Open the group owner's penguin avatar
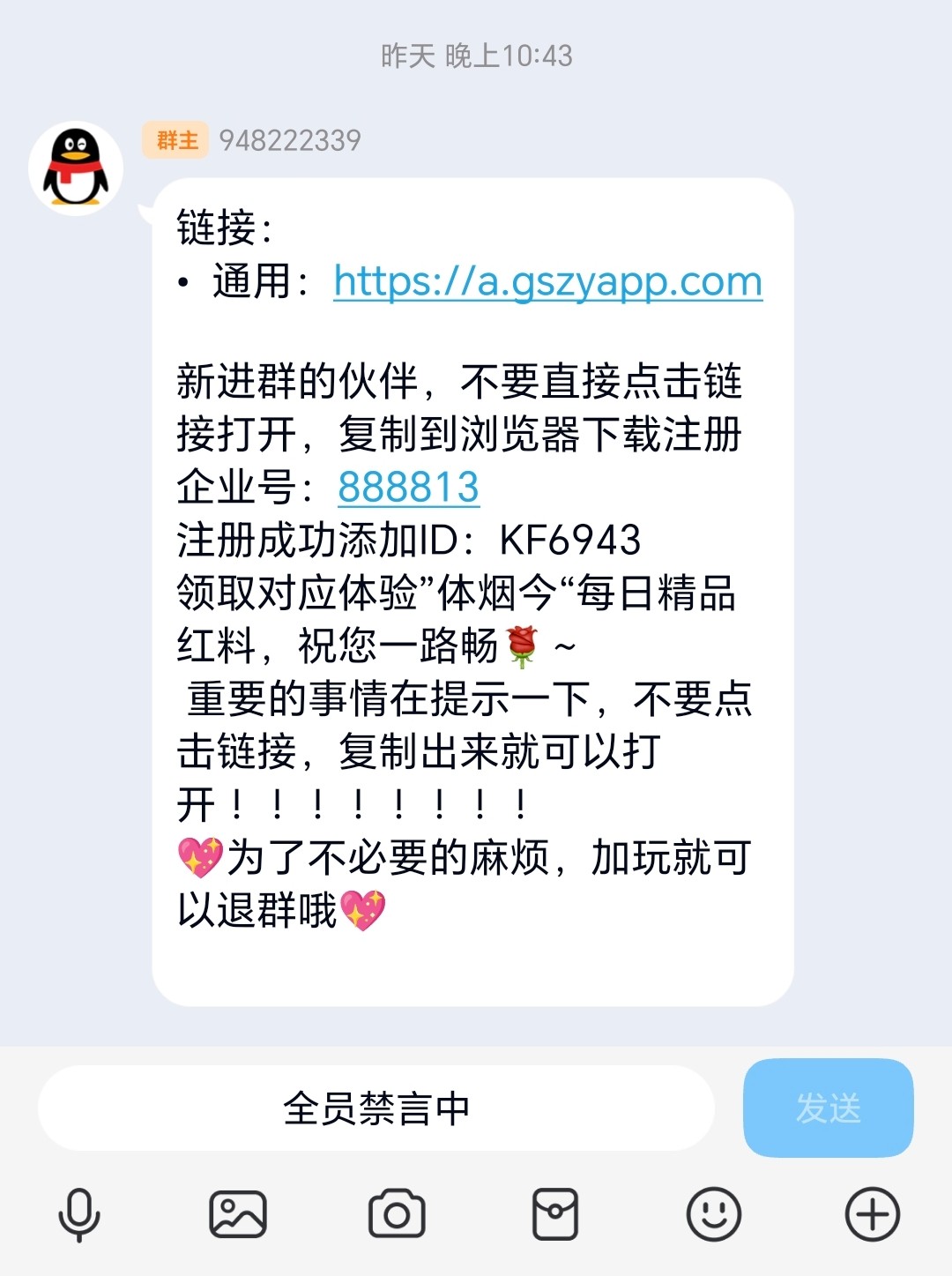The width and height of the screenshot is (952, 1276). [x=76, y=168]
